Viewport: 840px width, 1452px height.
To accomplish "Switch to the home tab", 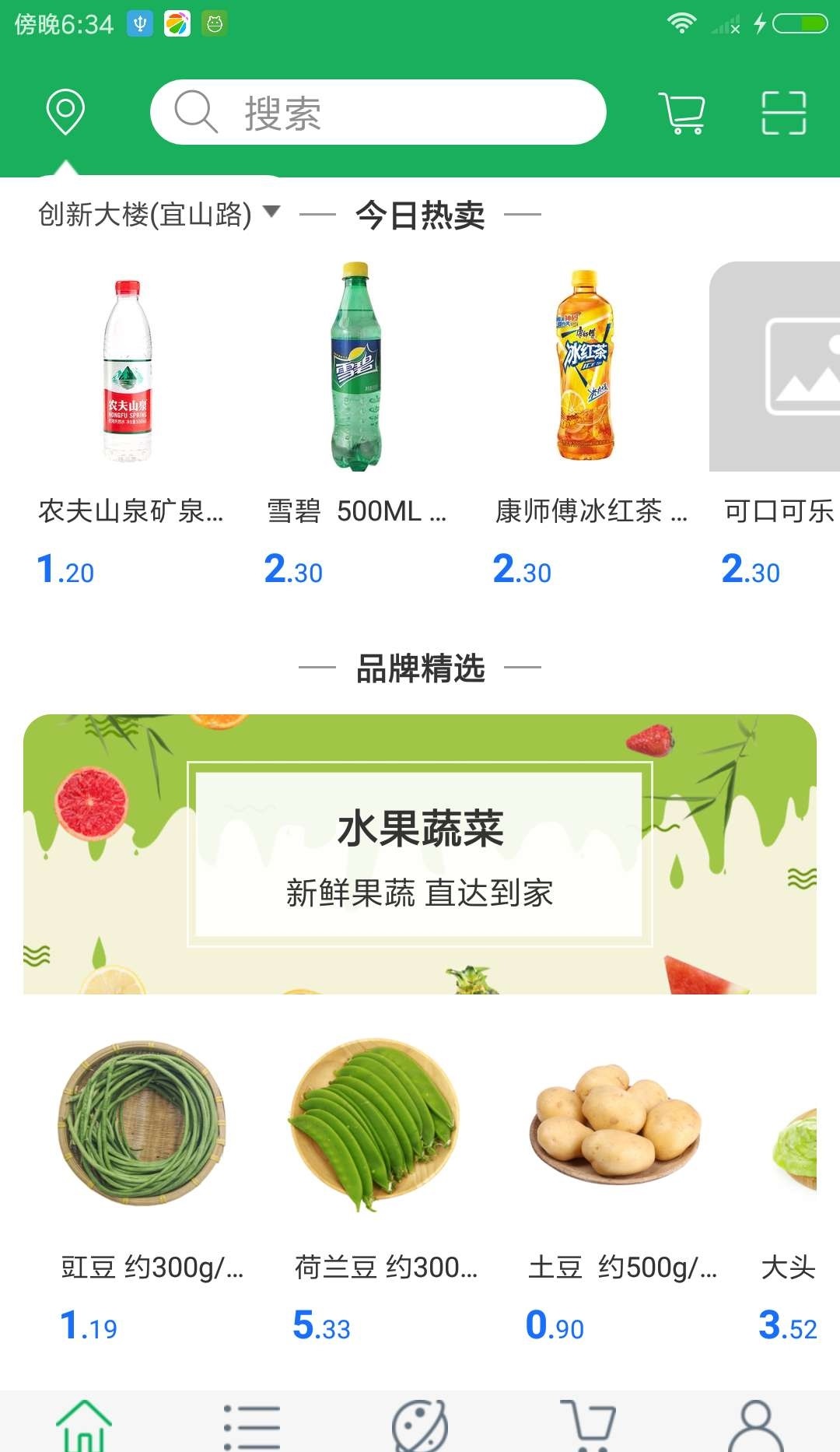I will (84, 1424).
